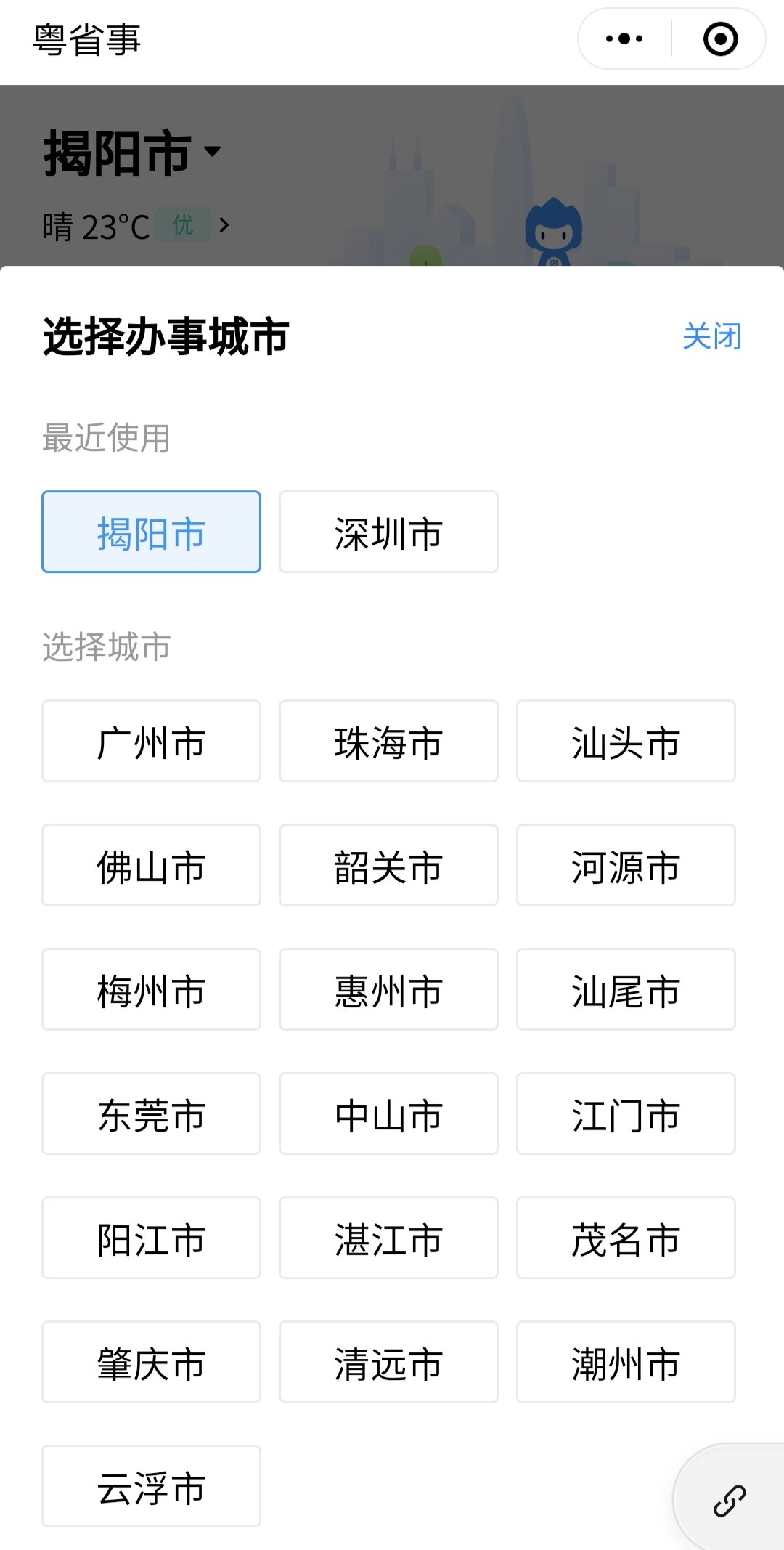Select 潮州市

(x=626, y=1363)
